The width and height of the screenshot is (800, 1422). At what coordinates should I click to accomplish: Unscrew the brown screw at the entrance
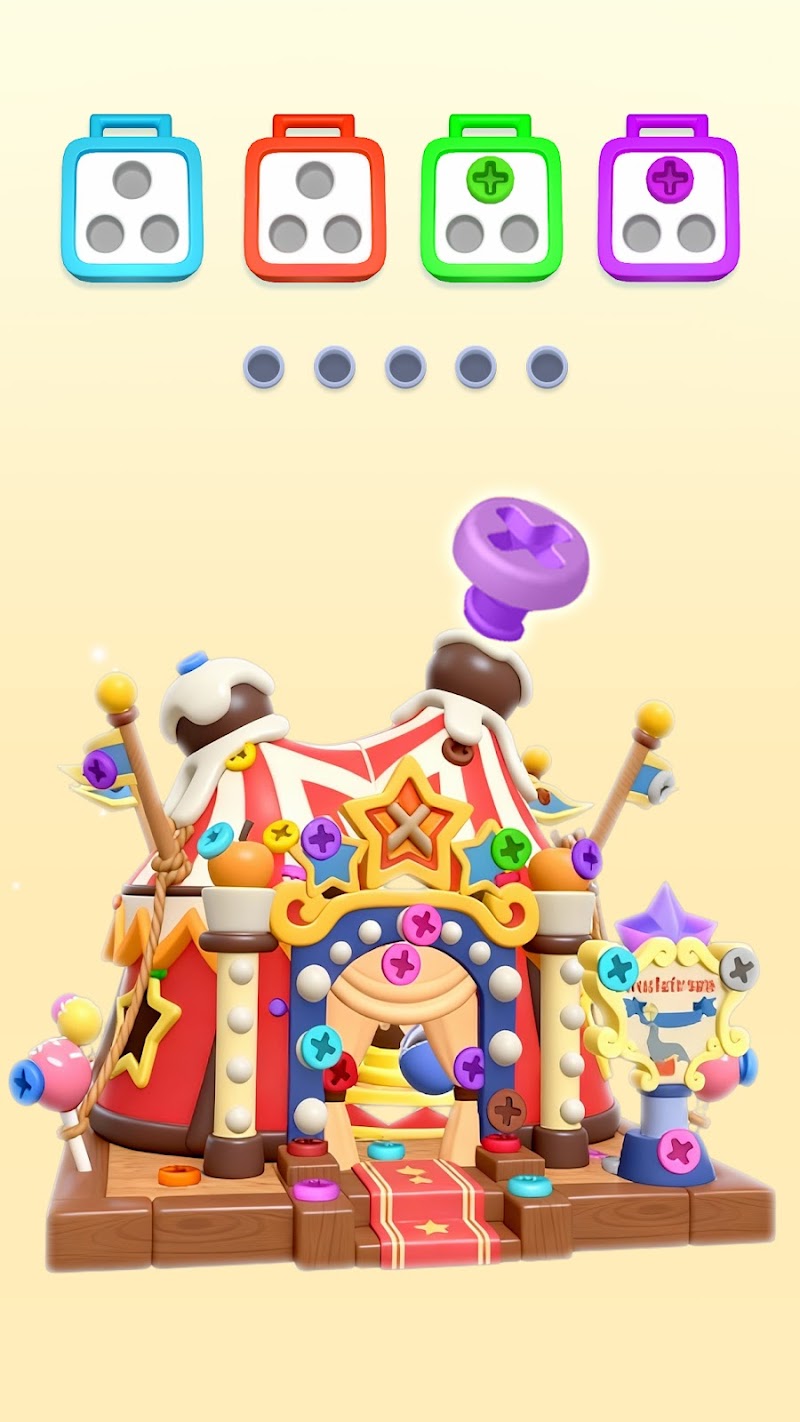[507, 1110]
